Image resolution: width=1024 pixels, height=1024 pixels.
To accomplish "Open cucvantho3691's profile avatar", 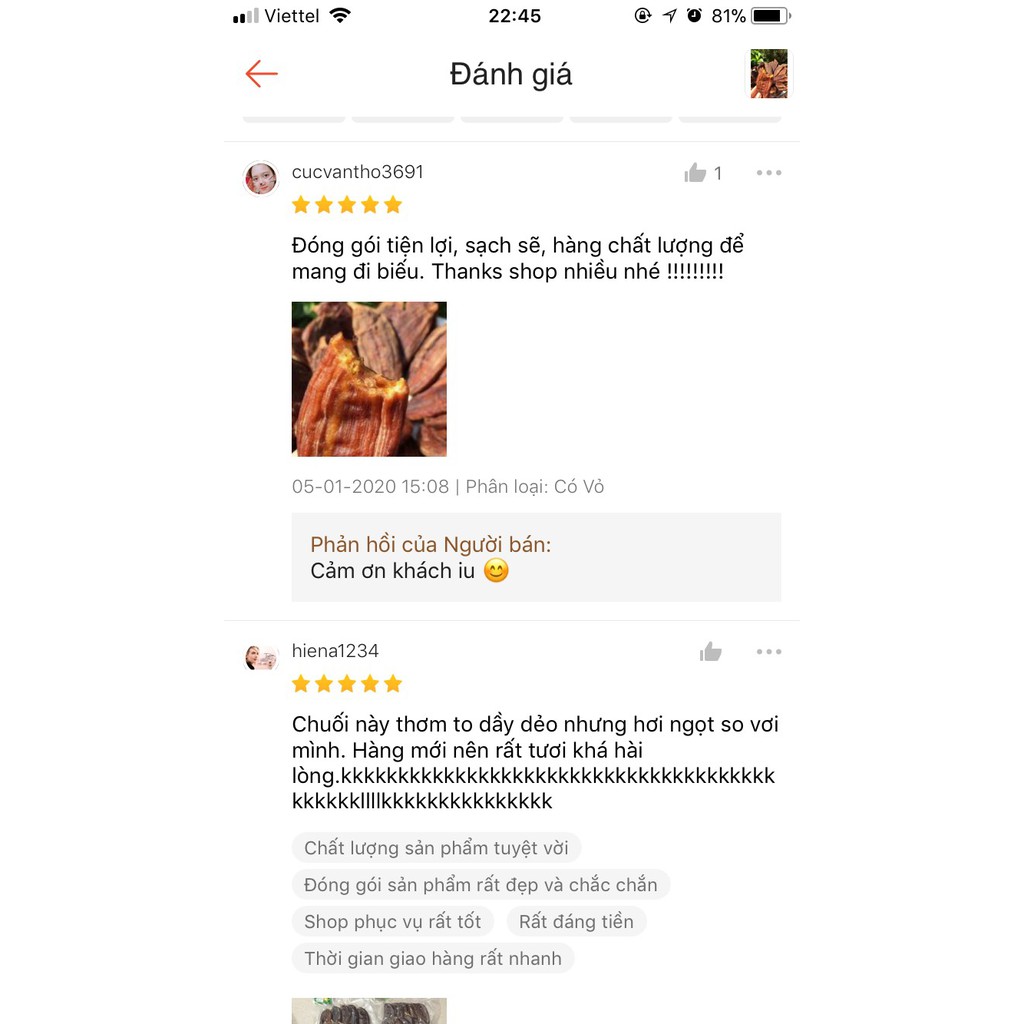I will tap(261, 178).
